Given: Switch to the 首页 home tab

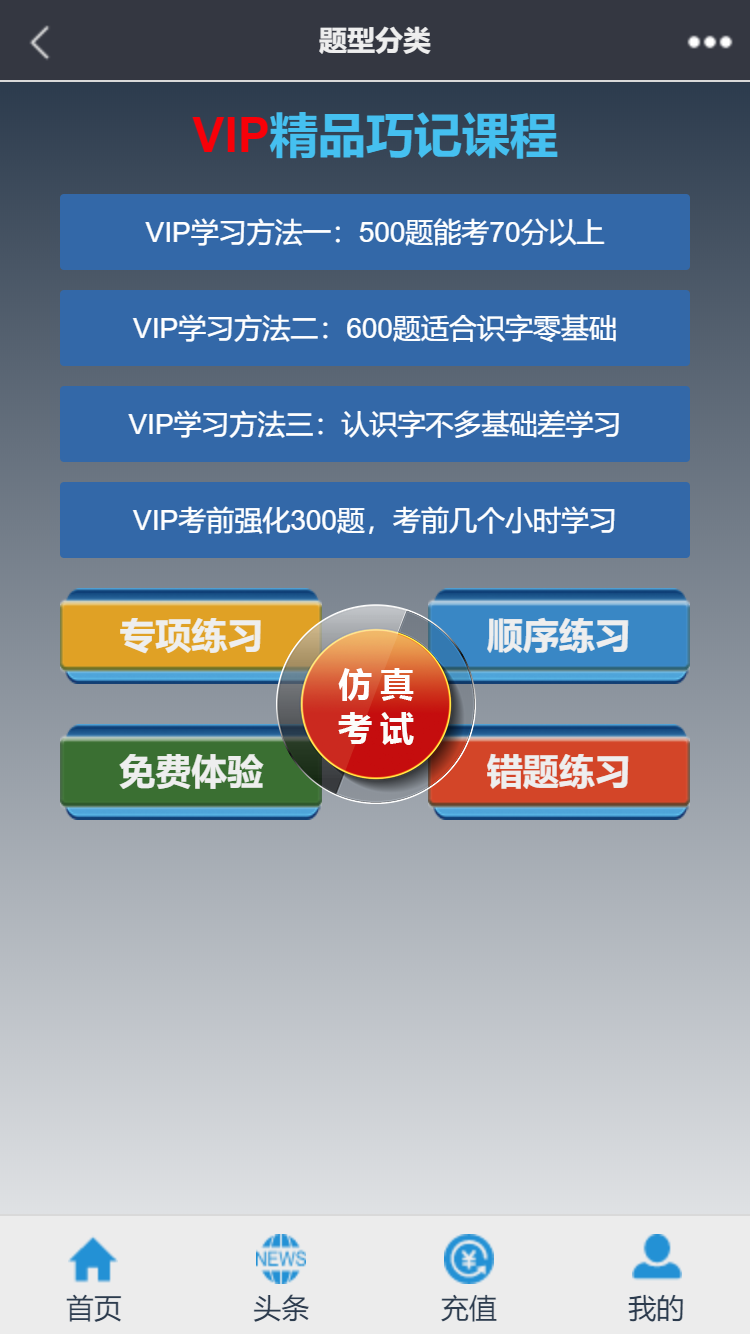Looking at the screenshot, I should pyautogui.click(x=94, y=1278).
